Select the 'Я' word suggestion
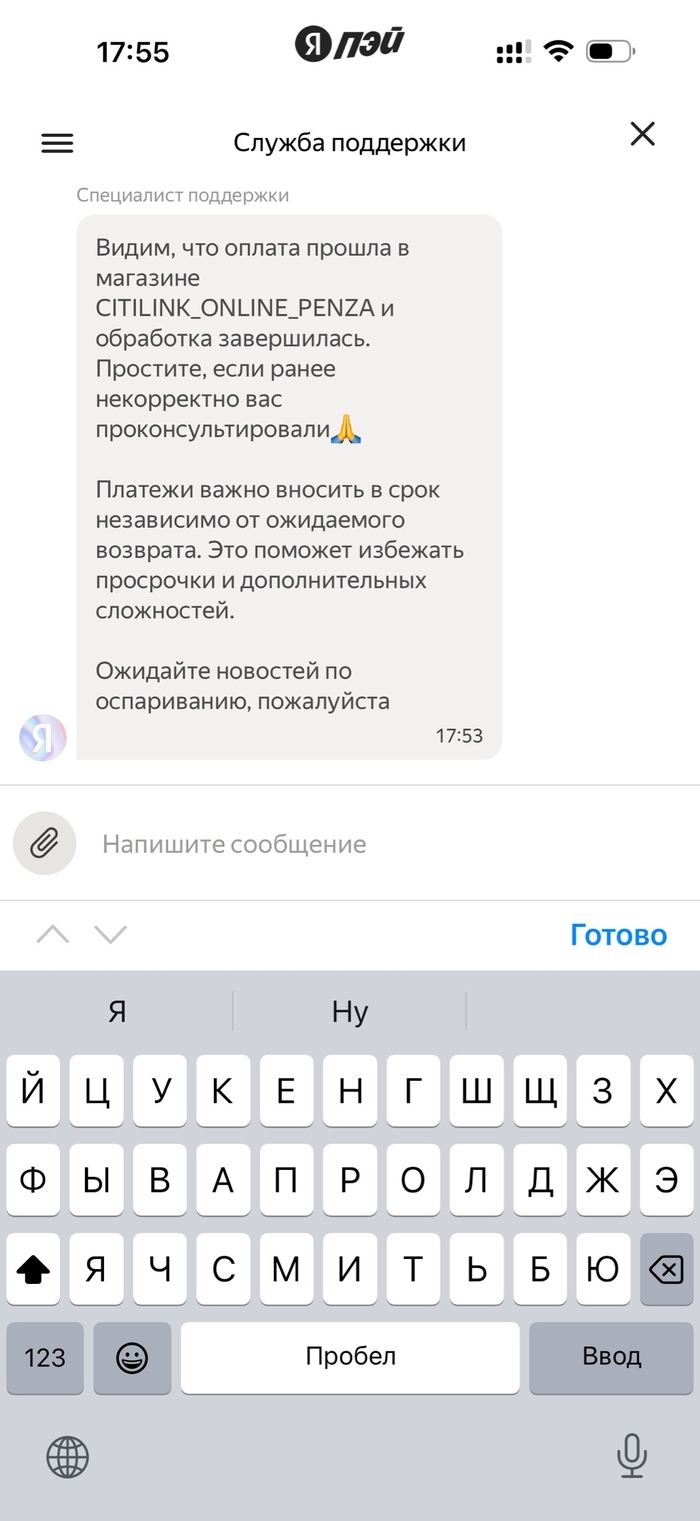Screen dimensions: 700x1521 click(117, 1012)
